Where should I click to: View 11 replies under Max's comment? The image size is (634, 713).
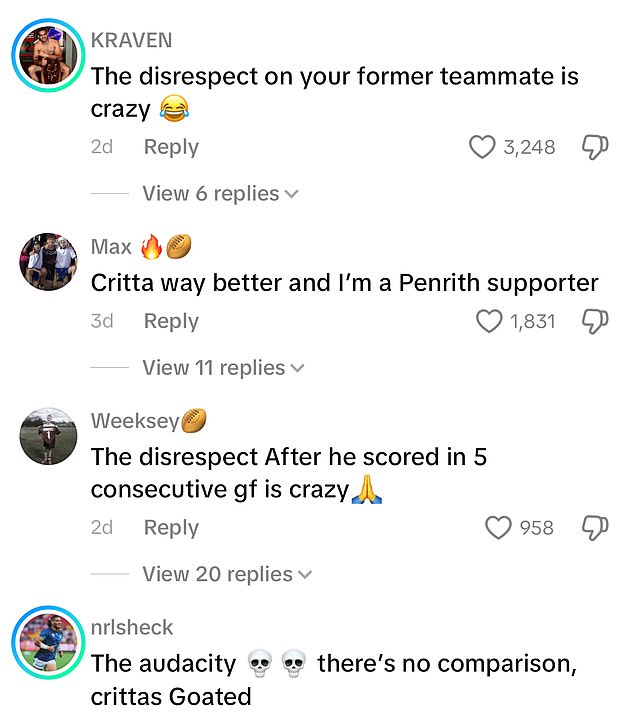click(x=223, y=368)
